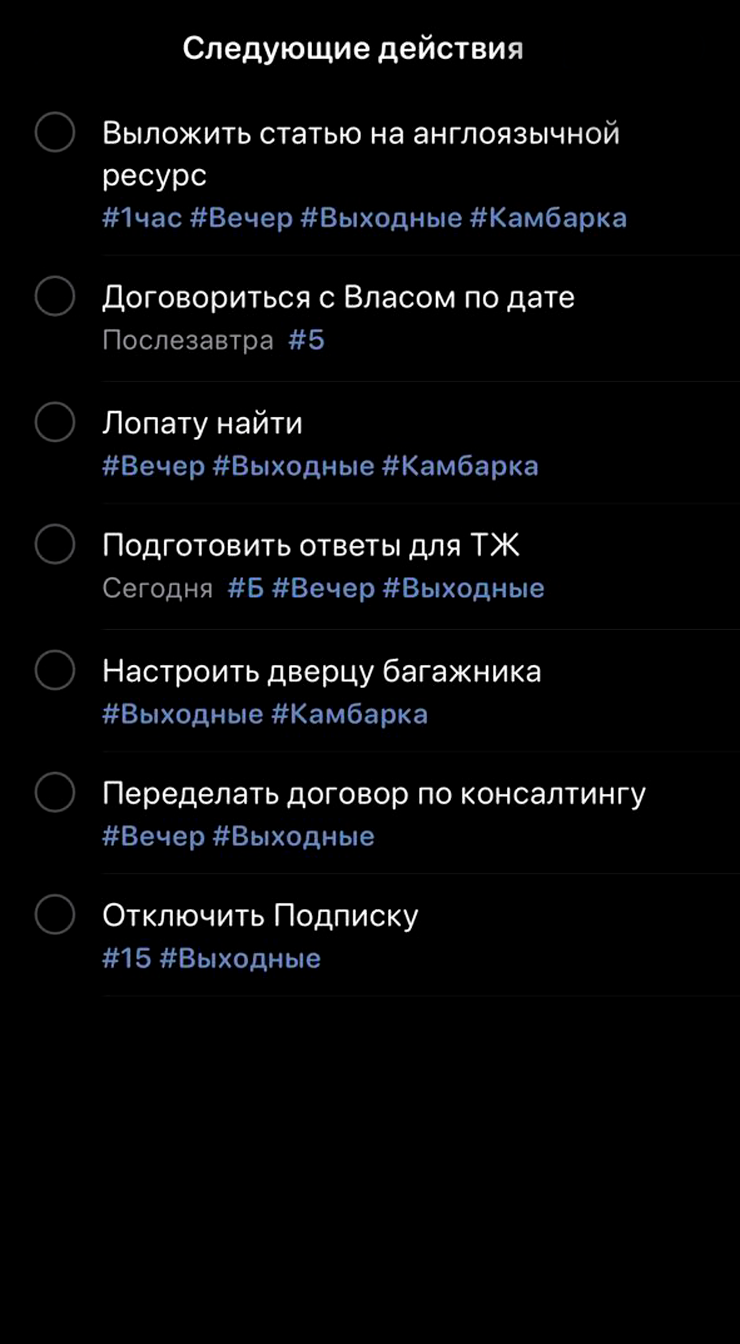Screen dimensions: 740x1344
Task: Mark "Договориться с Власом по дате" done
Action: point(55,297)
